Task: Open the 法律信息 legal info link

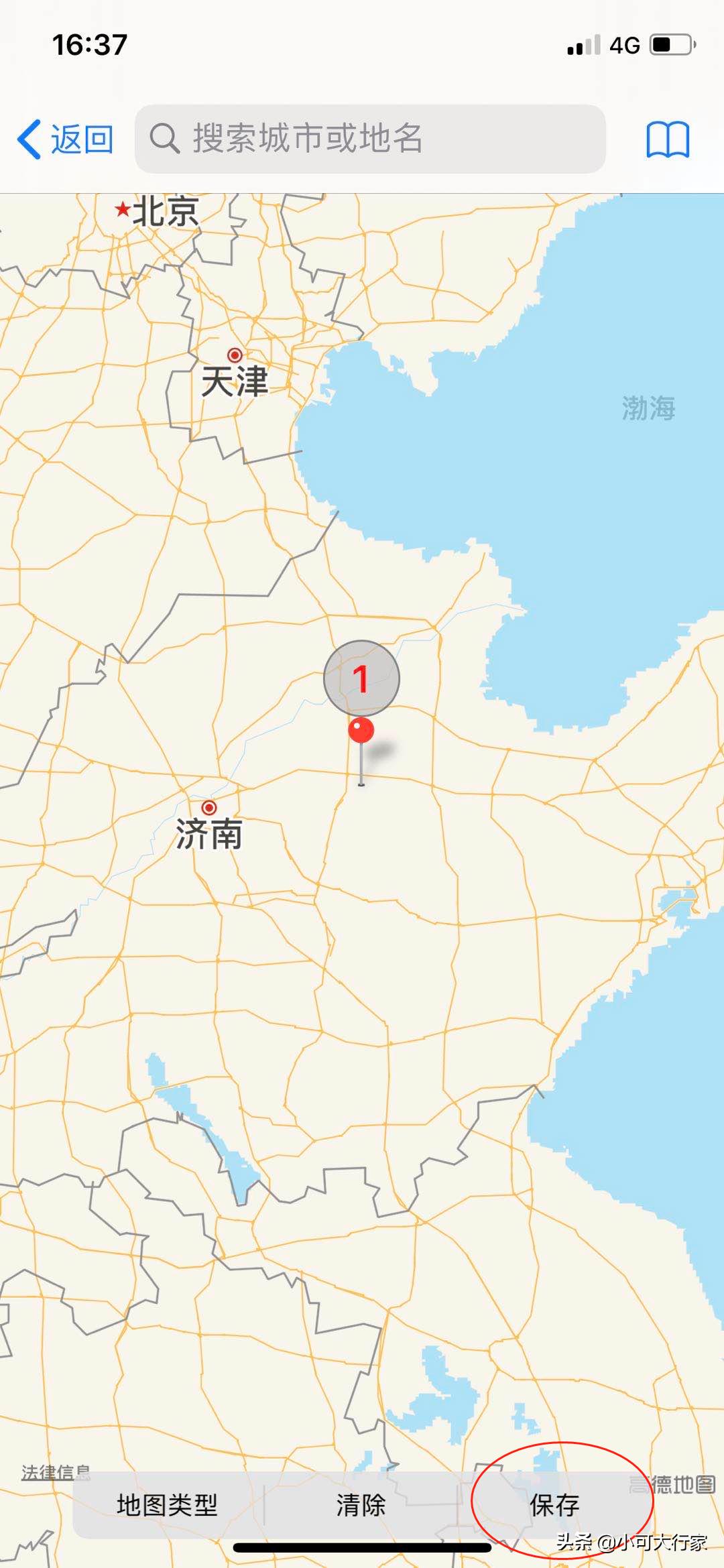Action: 55,1472
